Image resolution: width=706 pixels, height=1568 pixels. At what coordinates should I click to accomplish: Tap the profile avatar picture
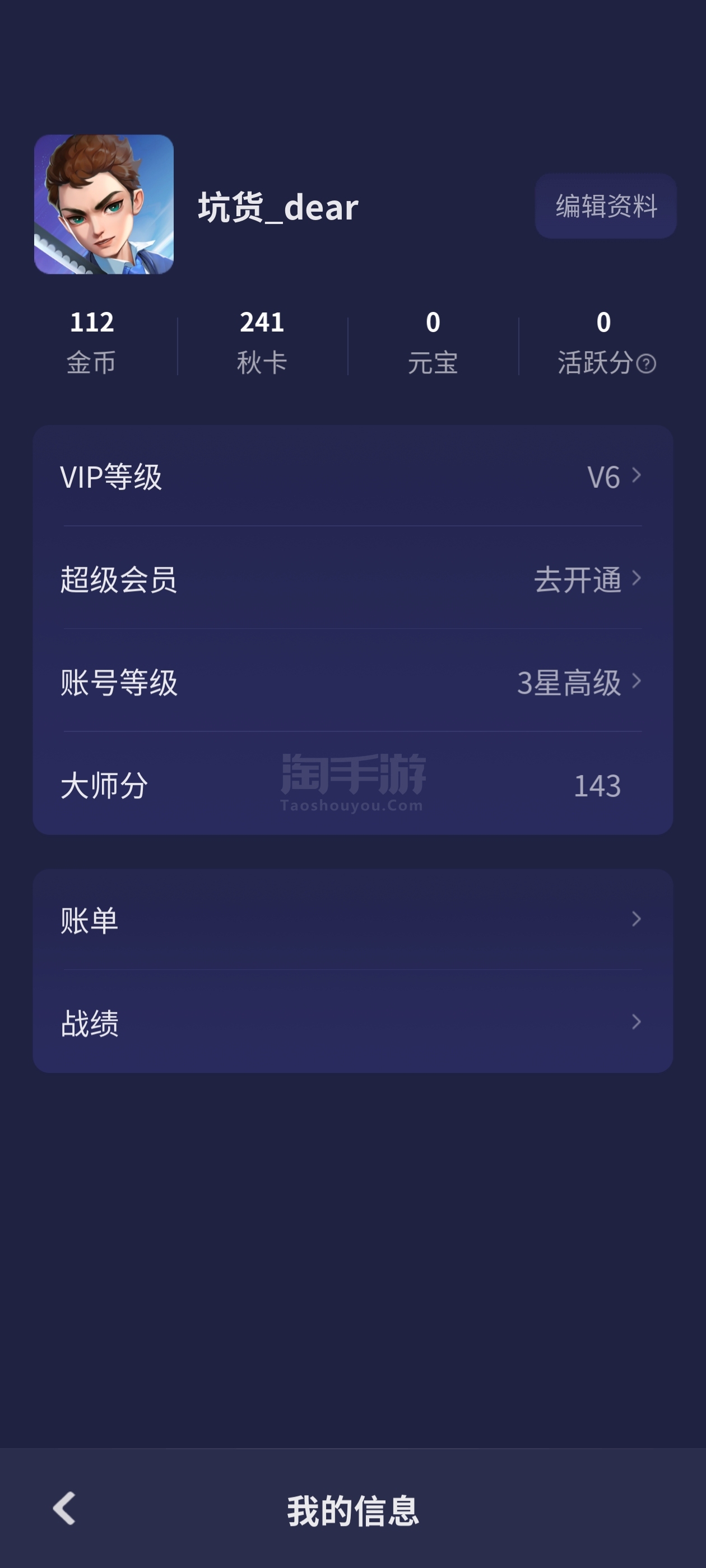pyautogui.click(x=104, y=204)
